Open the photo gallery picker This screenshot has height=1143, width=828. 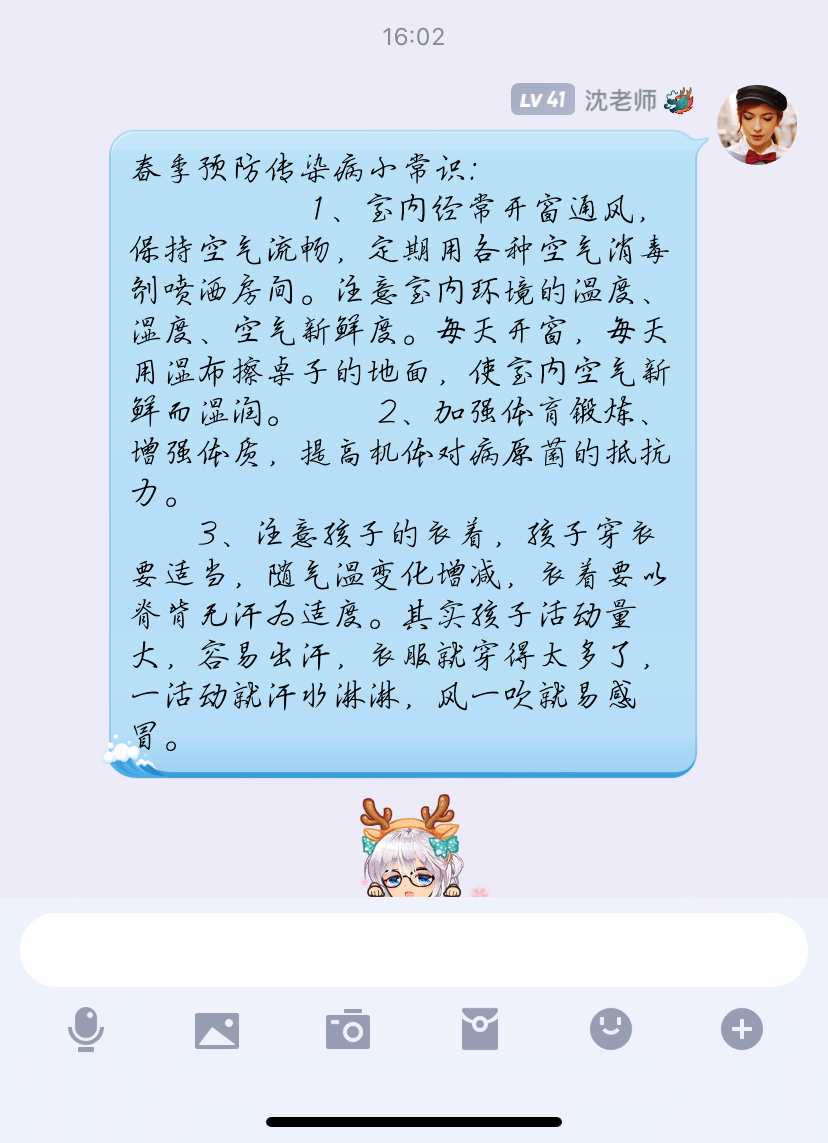[217, 1029]
